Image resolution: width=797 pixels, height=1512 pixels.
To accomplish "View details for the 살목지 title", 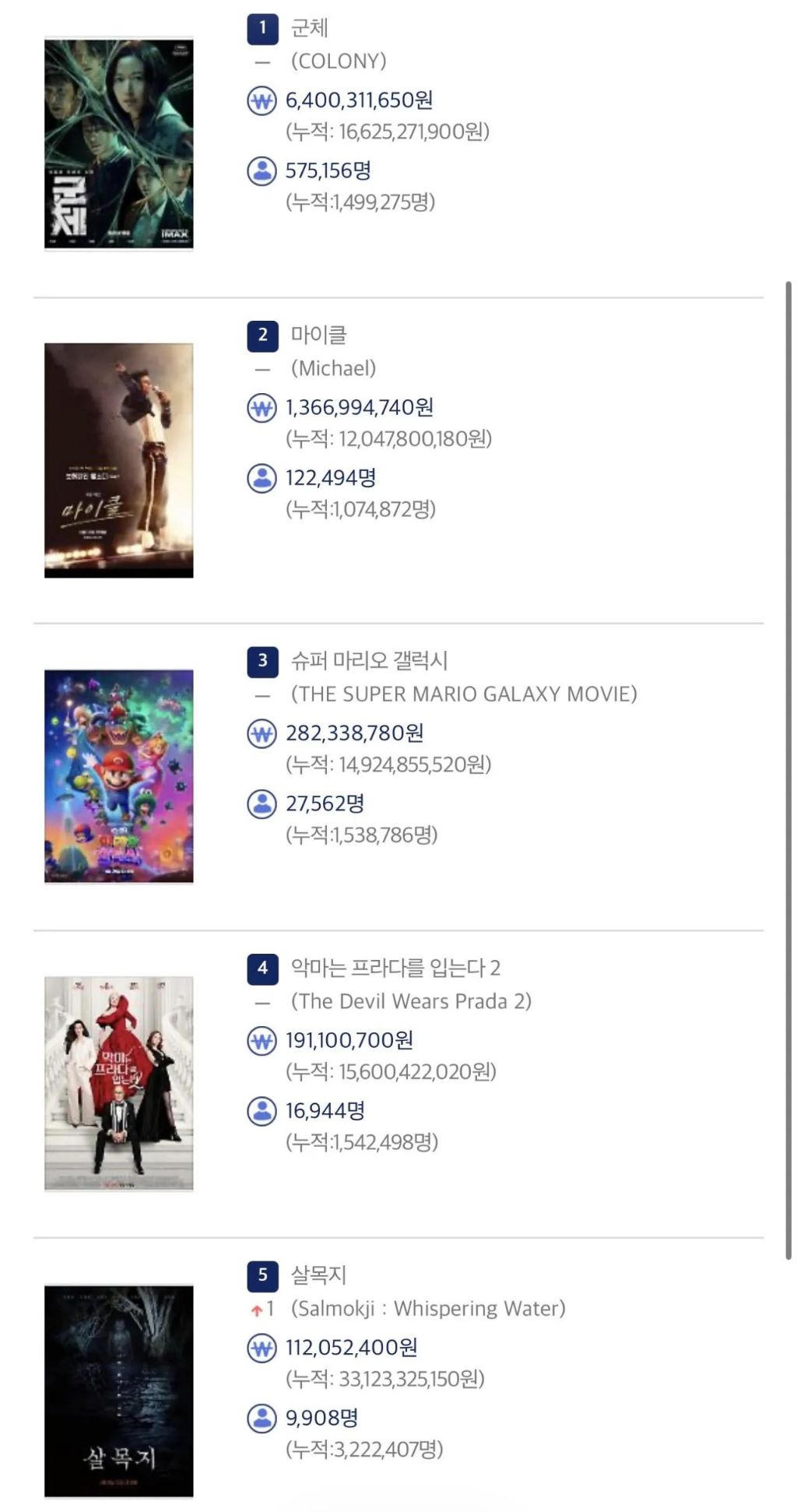I will point(318,1275).
